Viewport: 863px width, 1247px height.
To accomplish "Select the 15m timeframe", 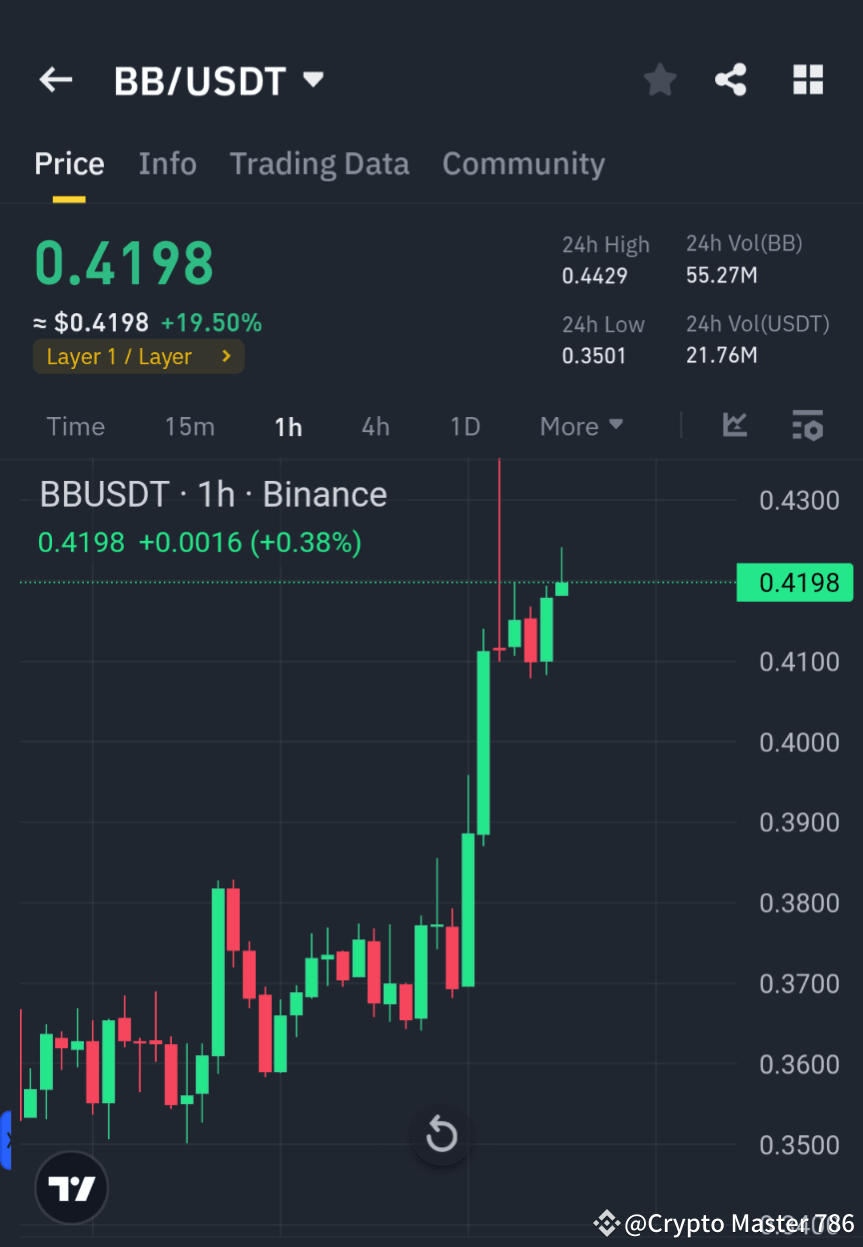I will pyautogui.click(x=190, y=426).
